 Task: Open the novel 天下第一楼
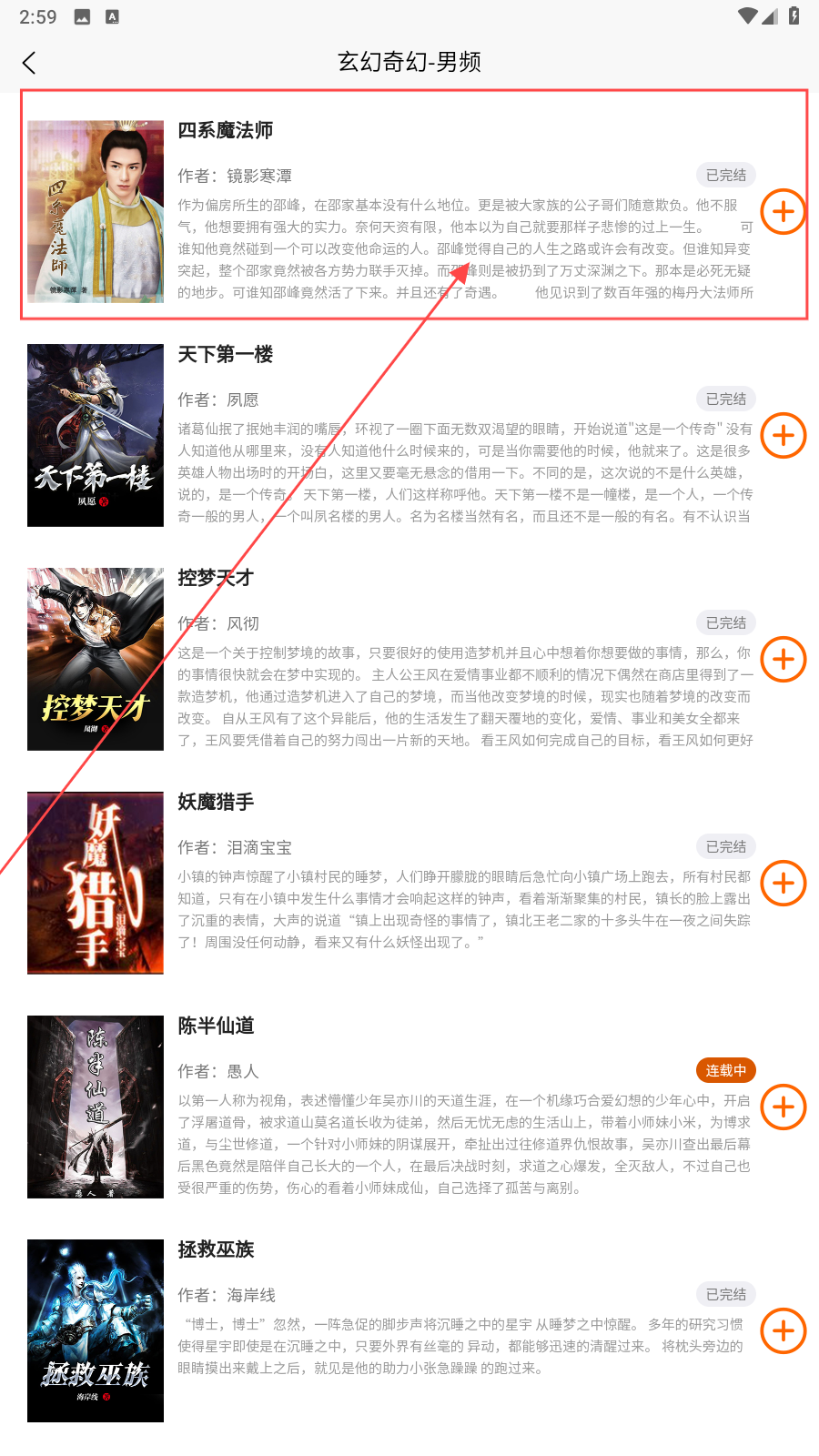pyautogui.click(x=225, y=355)
